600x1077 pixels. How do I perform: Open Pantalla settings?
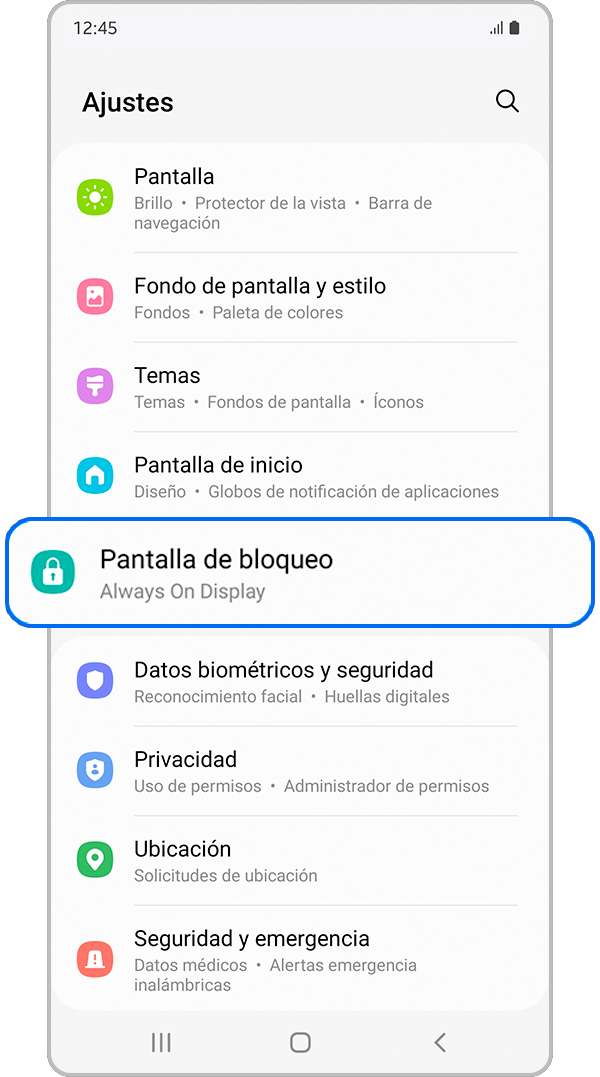pos(300,198)
